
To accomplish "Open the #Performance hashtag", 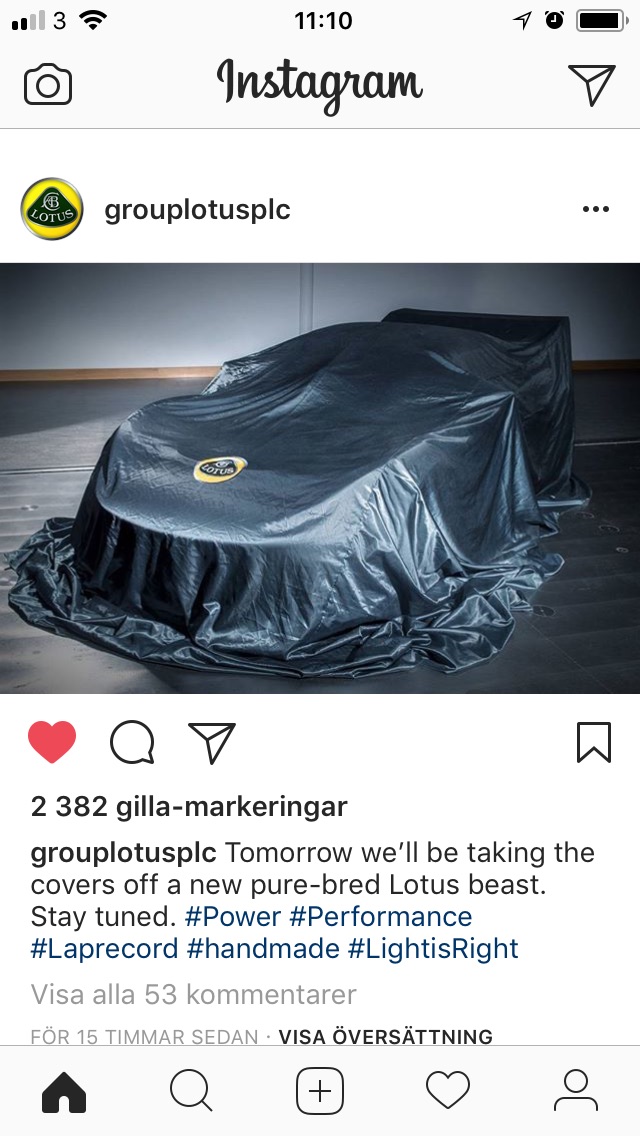I will 381,916.
